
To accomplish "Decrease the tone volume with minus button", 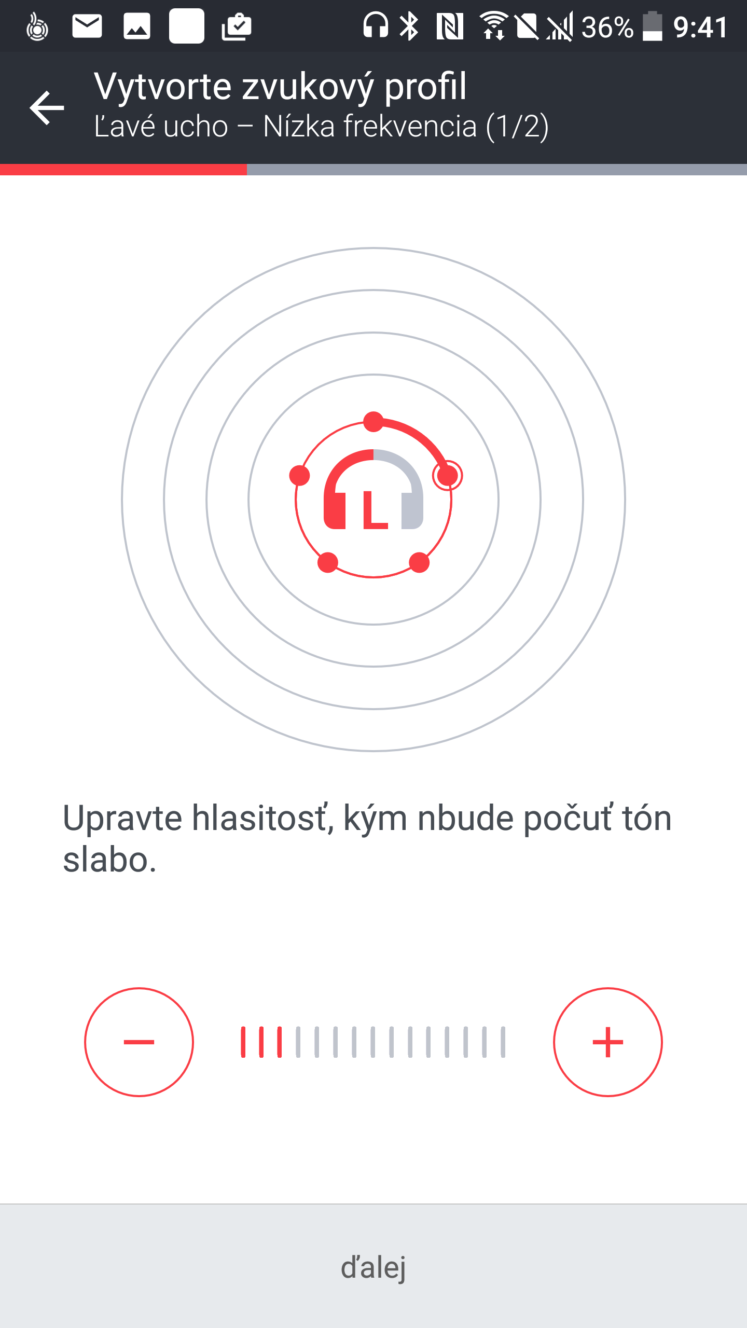I will coord(139,1042).
